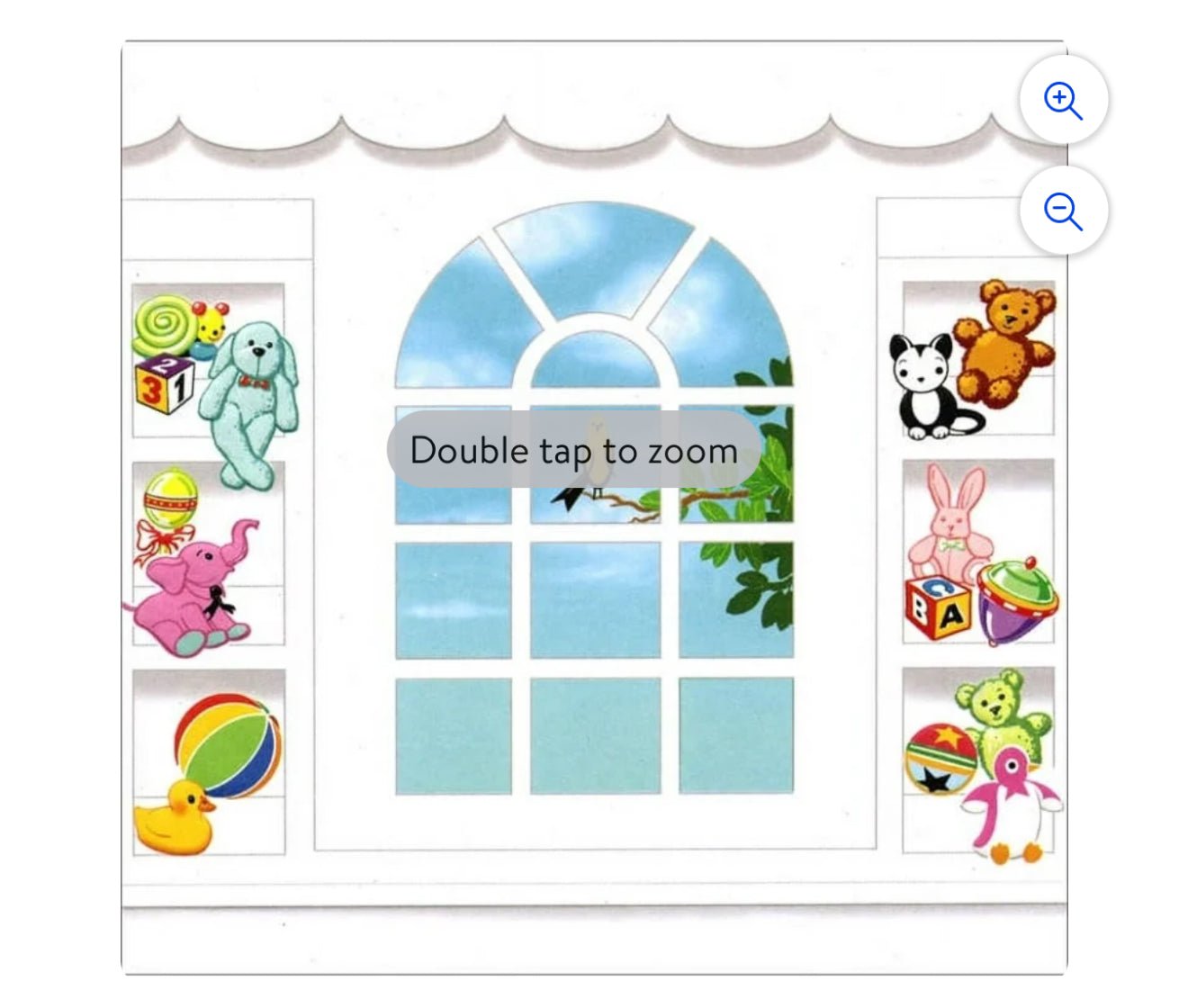This screenshot has height=1008, width=1188.
Task: Zoom out of the product image
Action: (1063, 211)
